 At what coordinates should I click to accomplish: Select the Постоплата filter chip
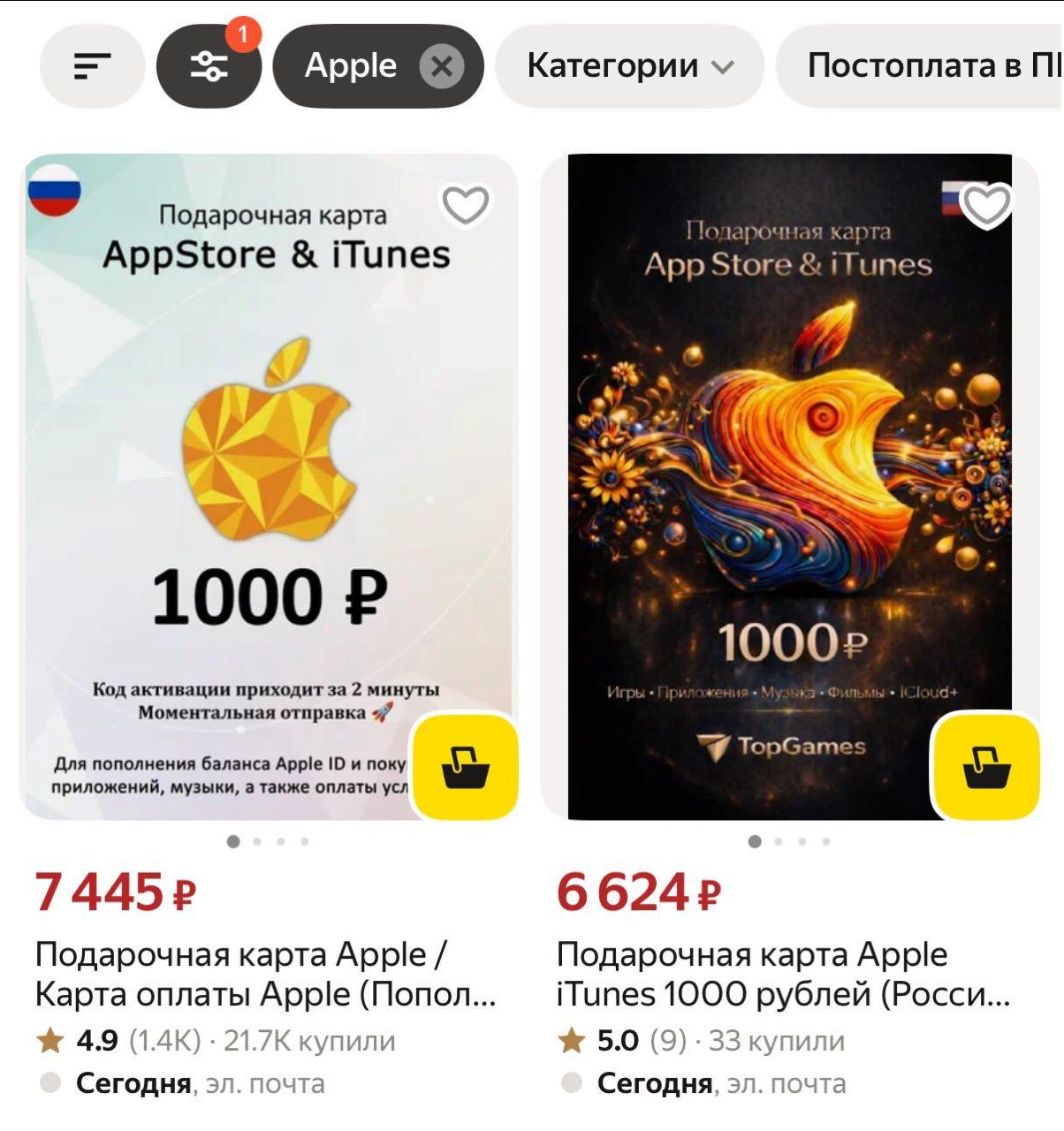pos(928,66)
